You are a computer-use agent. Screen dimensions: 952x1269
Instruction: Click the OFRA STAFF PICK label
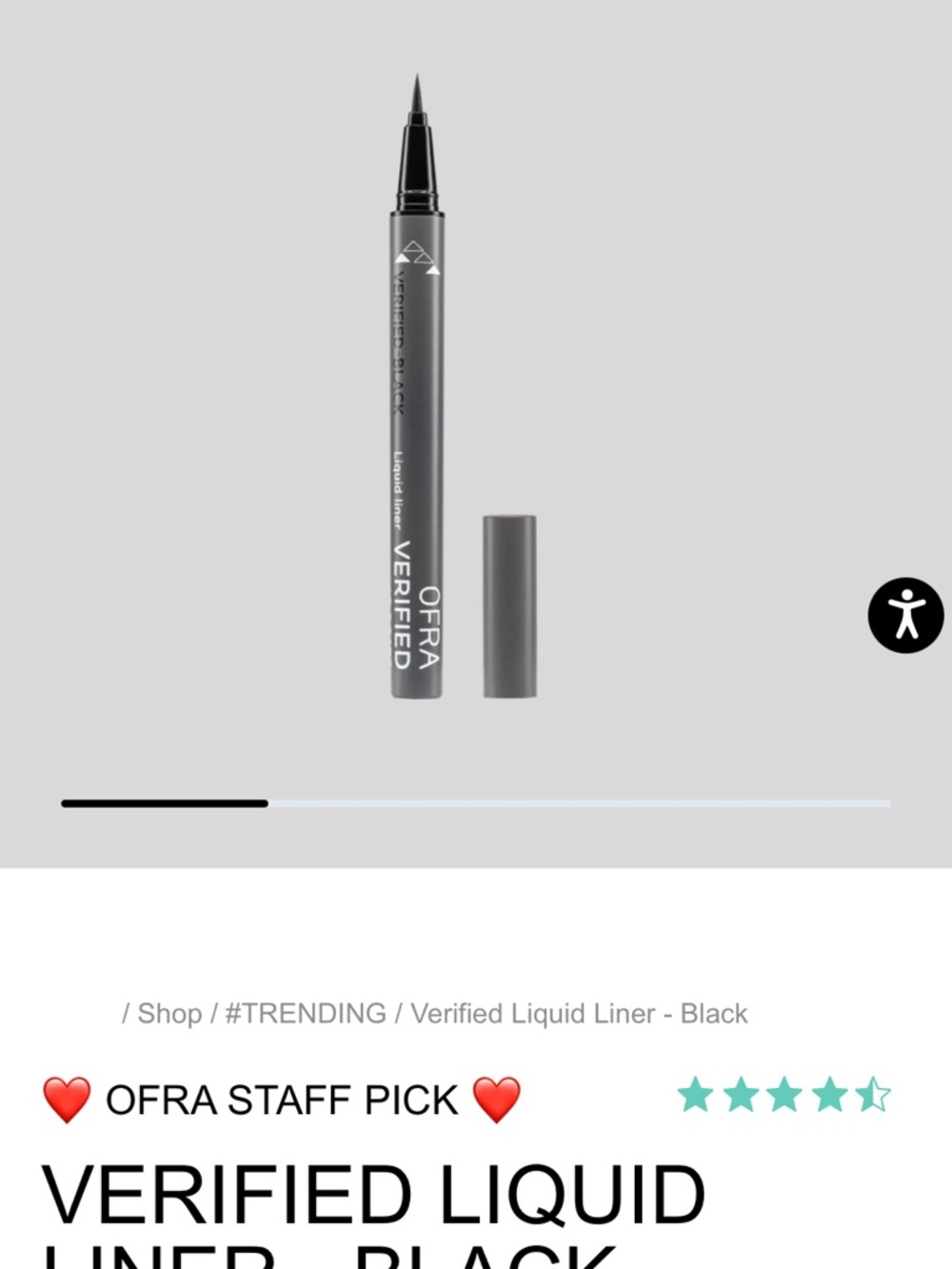(281, 1100)
